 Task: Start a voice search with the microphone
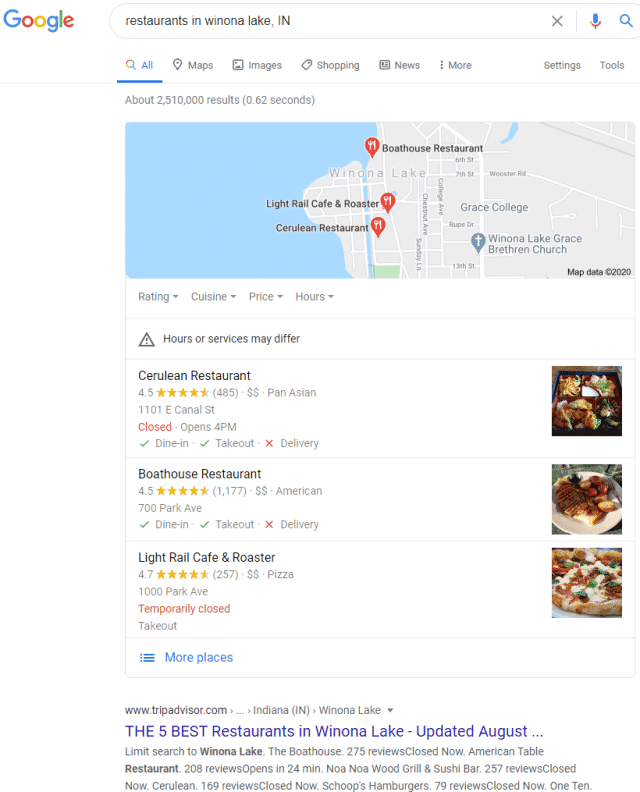click(x=595, y=21)
